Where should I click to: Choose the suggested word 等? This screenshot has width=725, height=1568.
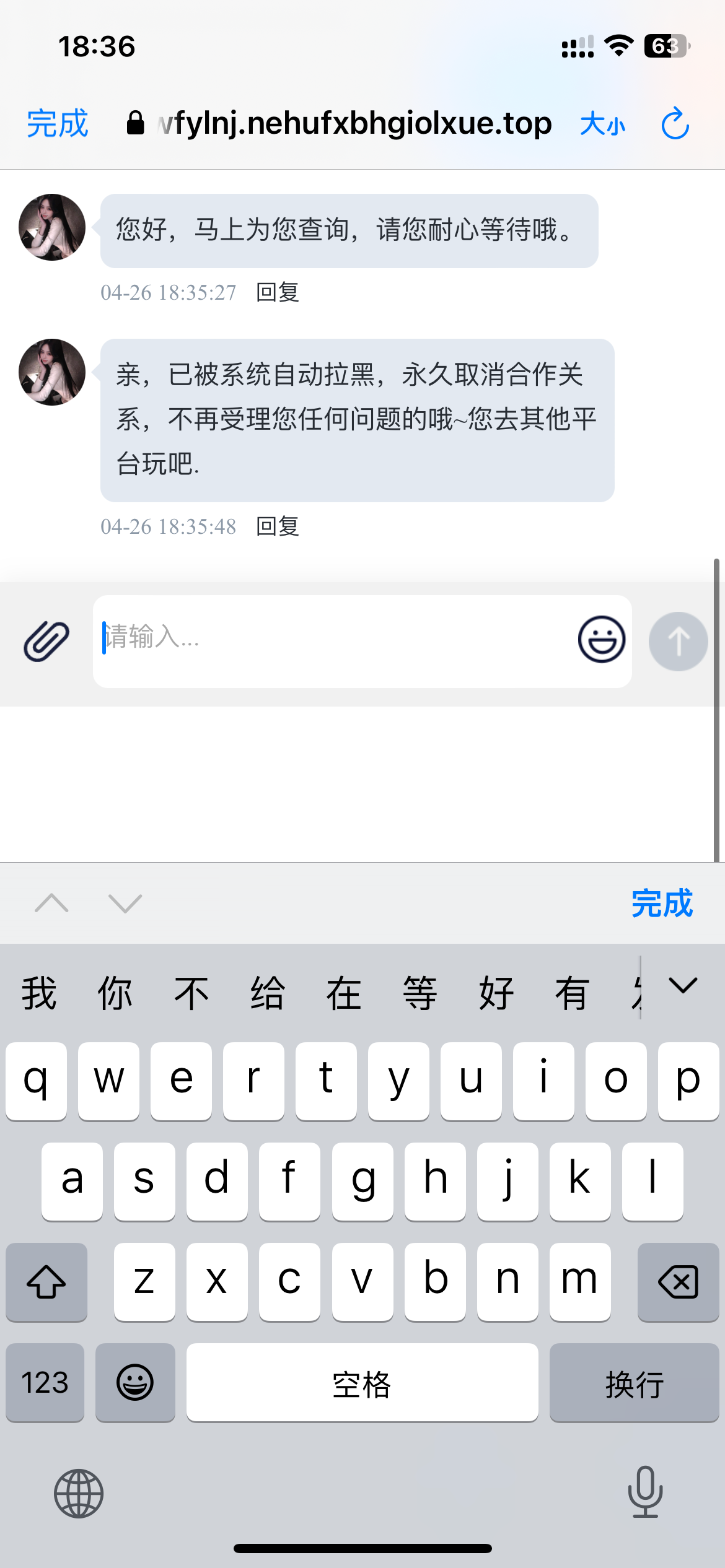[x=420, y=993]
